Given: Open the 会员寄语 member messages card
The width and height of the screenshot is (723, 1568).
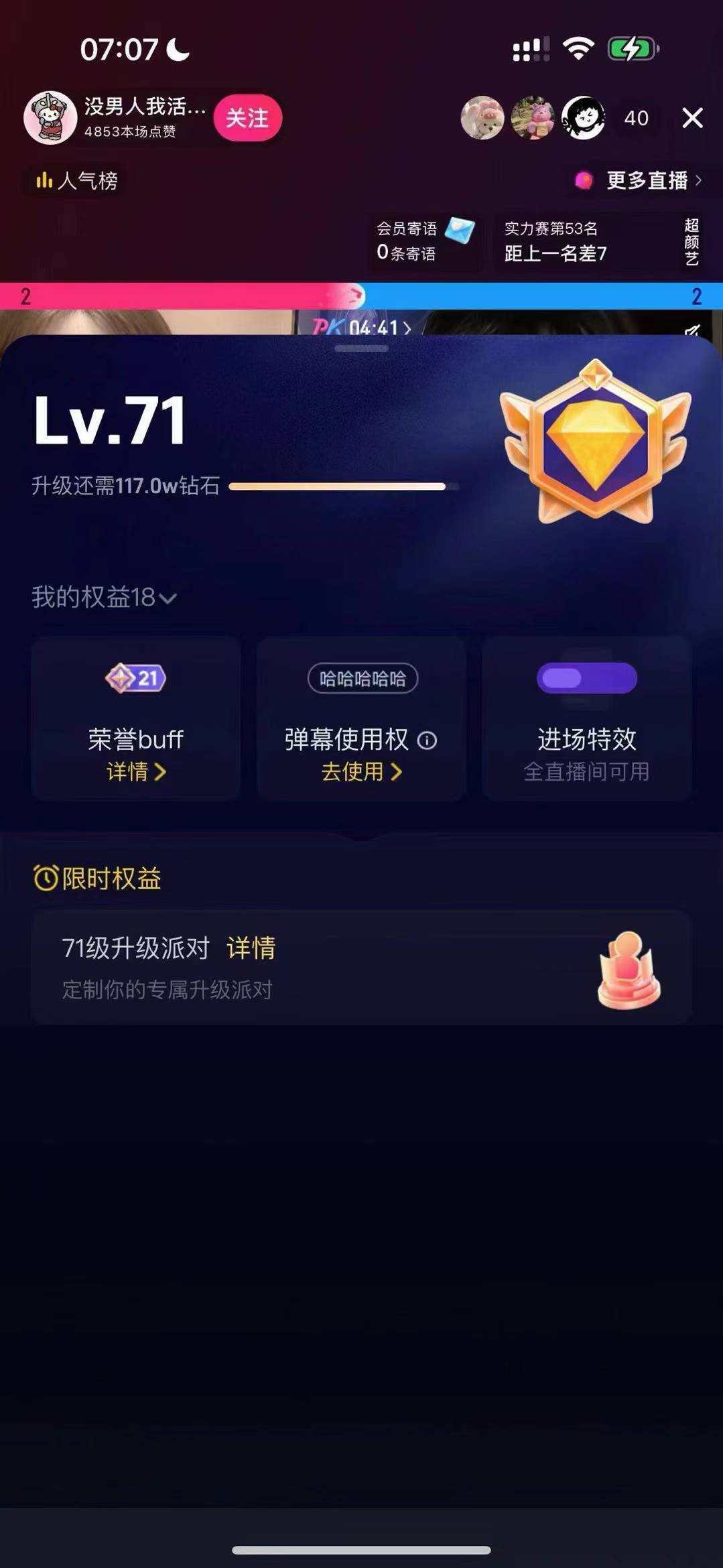Looking at the screenshot, I should point(425,241).
